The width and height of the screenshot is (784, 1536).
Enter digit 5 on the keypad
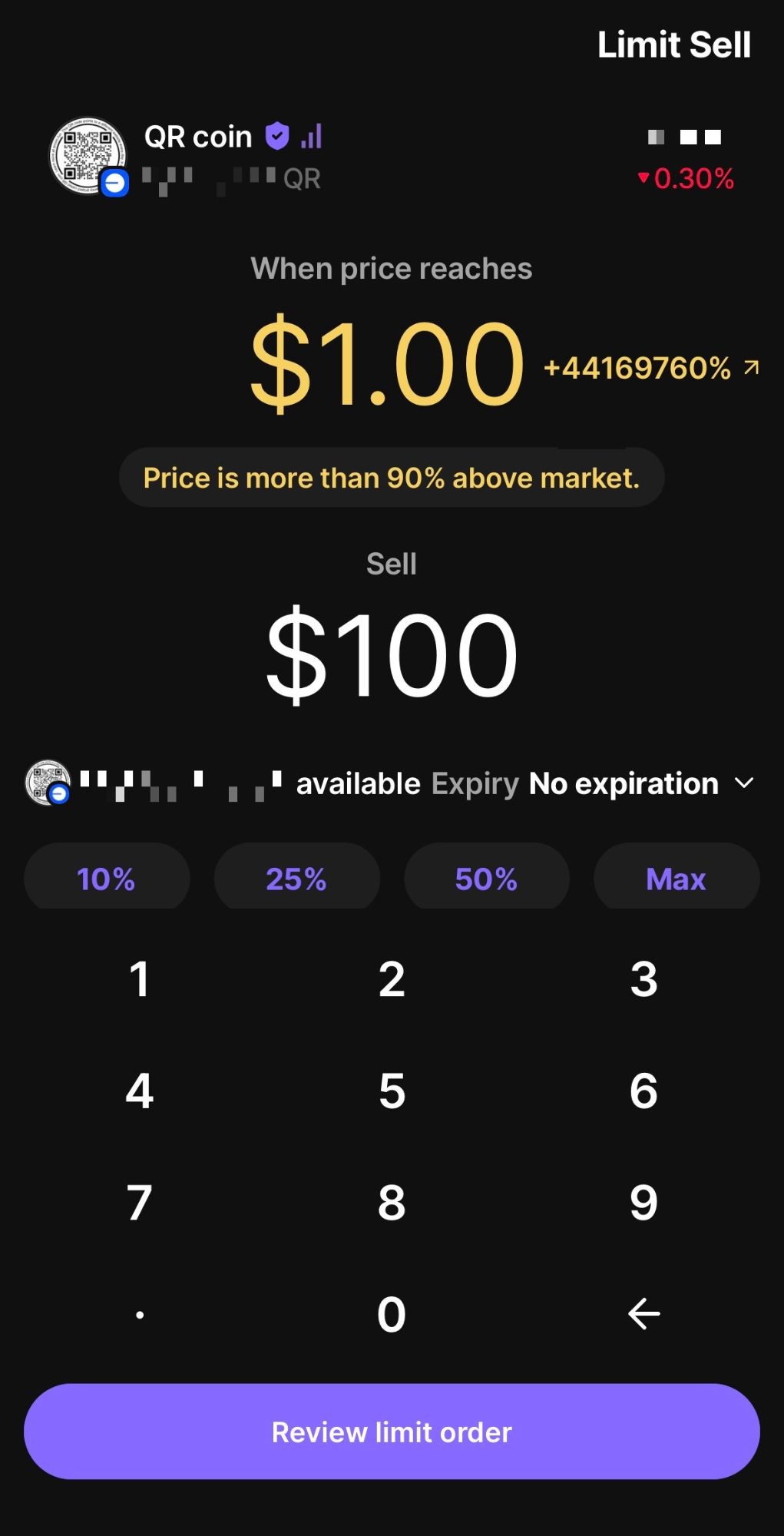click(392, 1091)
